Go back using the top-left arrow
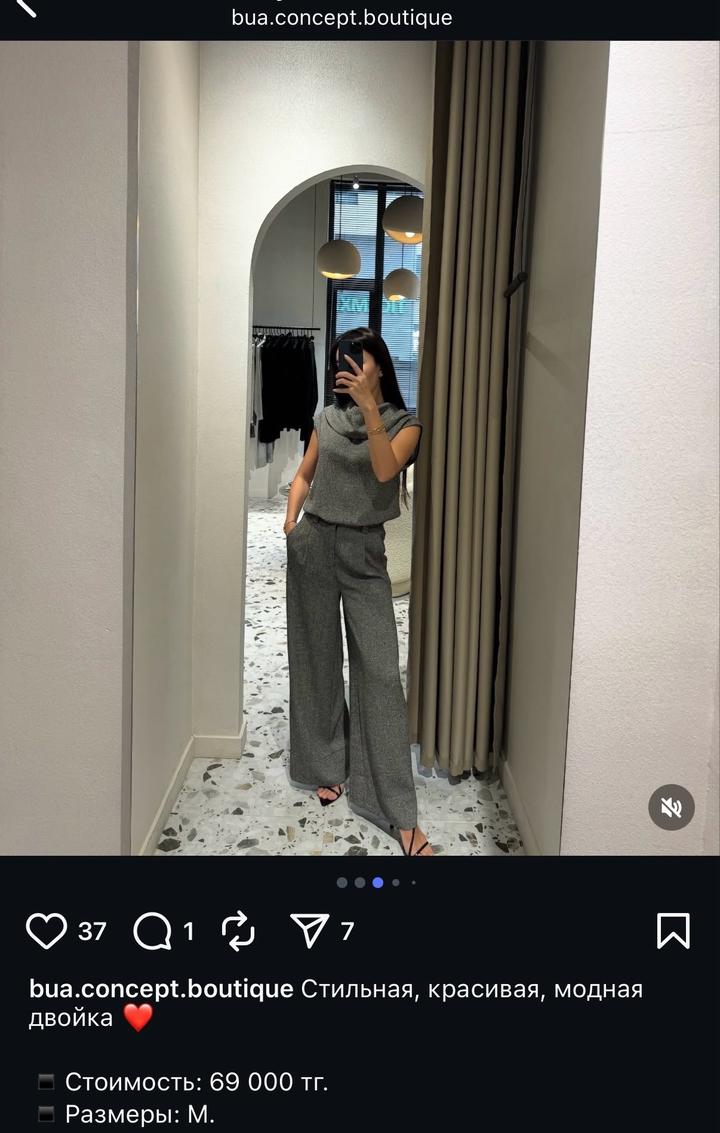 [x=26, y=8]
